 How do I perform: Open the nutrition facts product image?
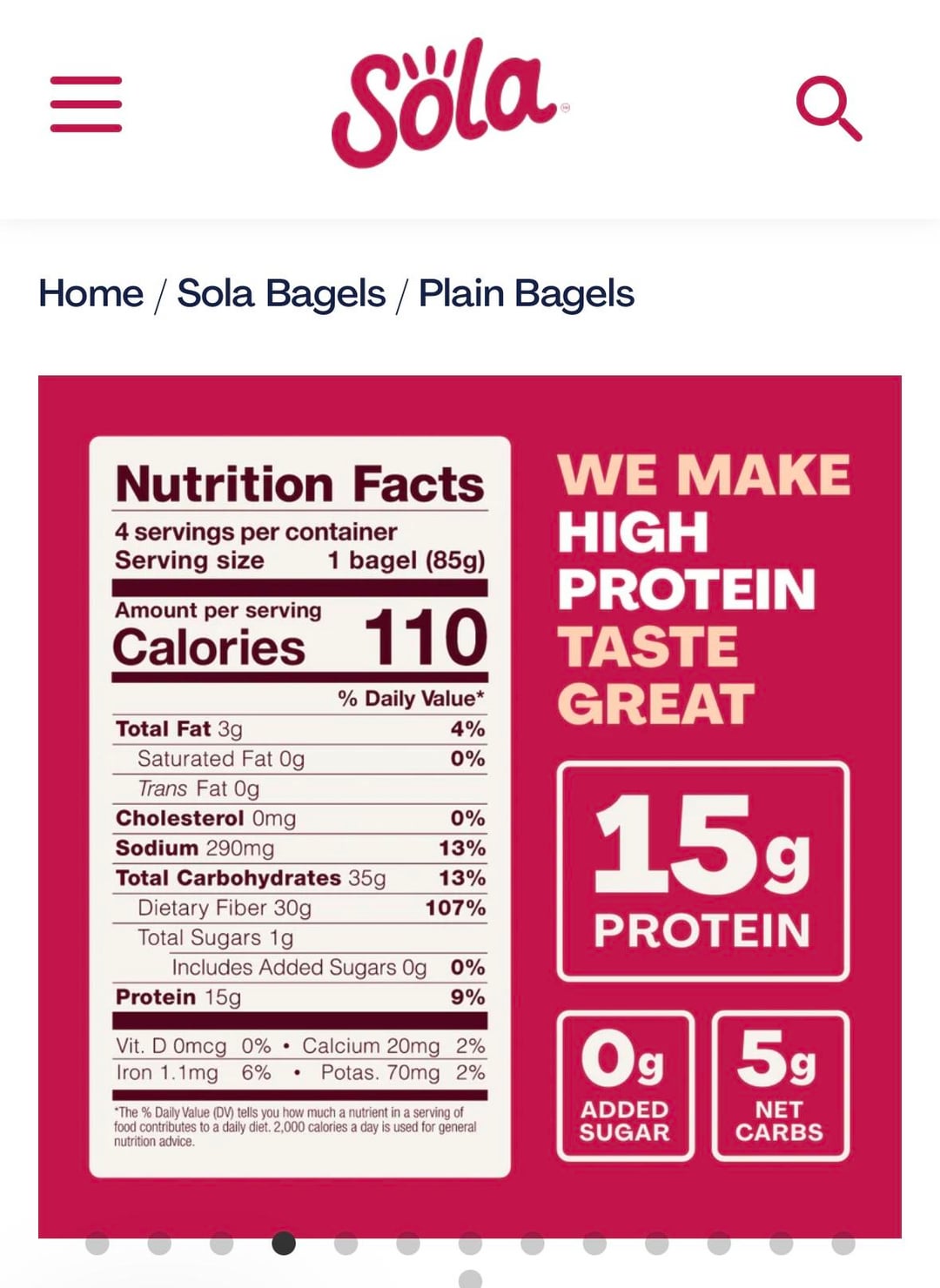pos(469,806)
